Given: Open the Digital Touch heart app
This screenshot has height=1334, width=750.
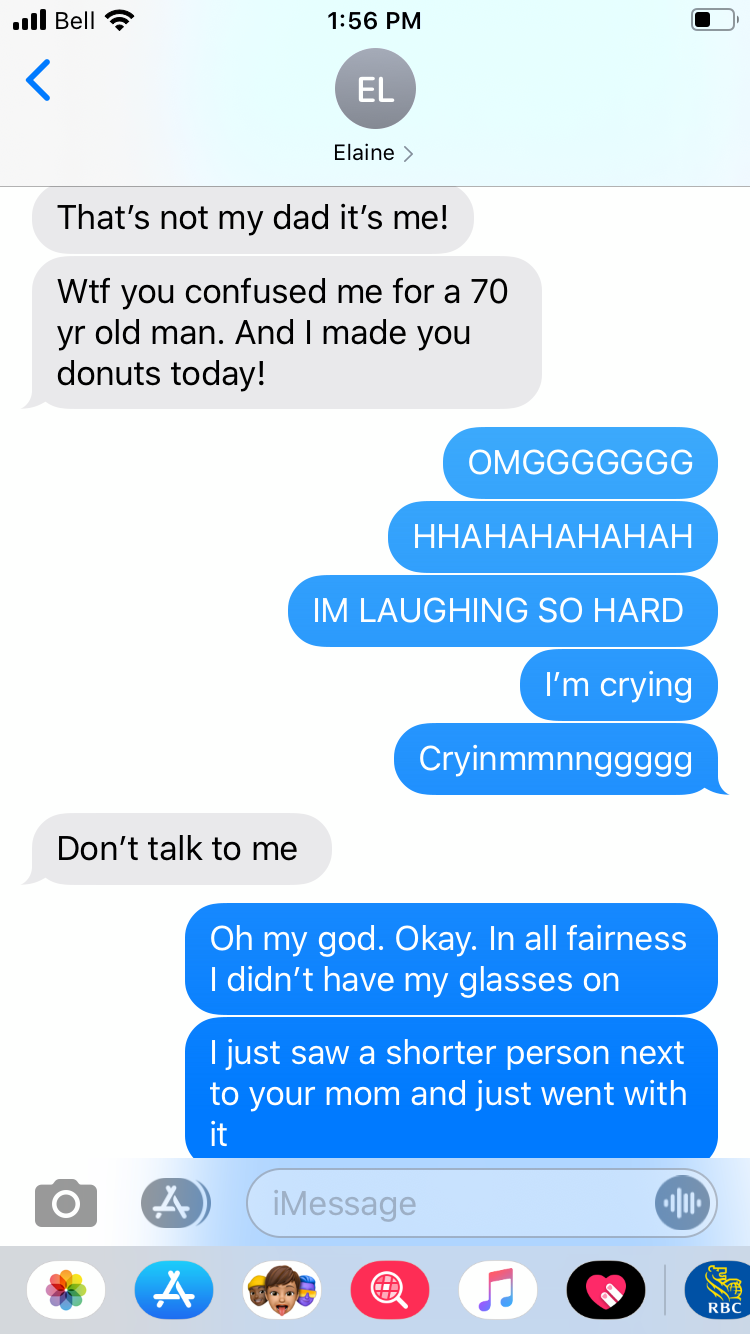Looking at the screenshot, I should pos(605,1290).
